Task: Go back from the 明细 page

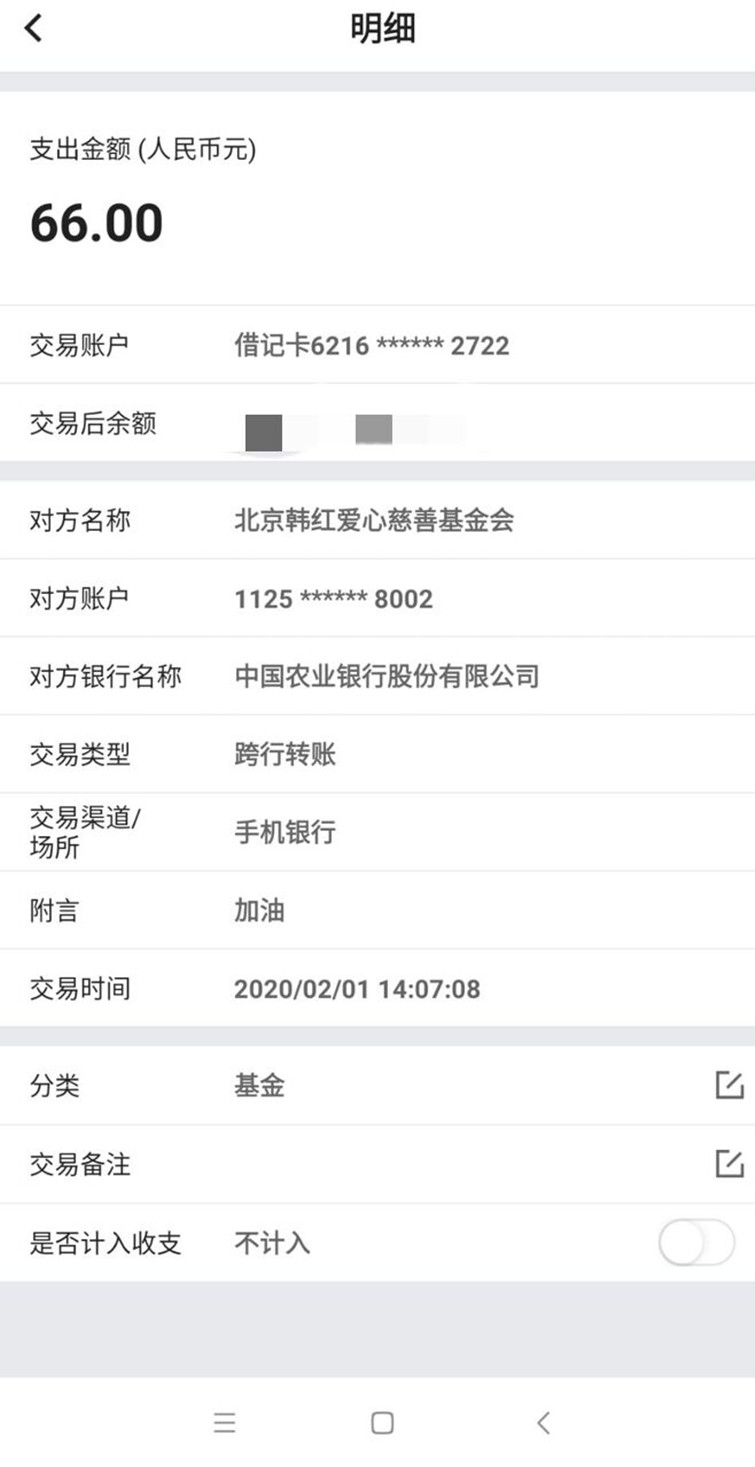Action: pos(34,28)
